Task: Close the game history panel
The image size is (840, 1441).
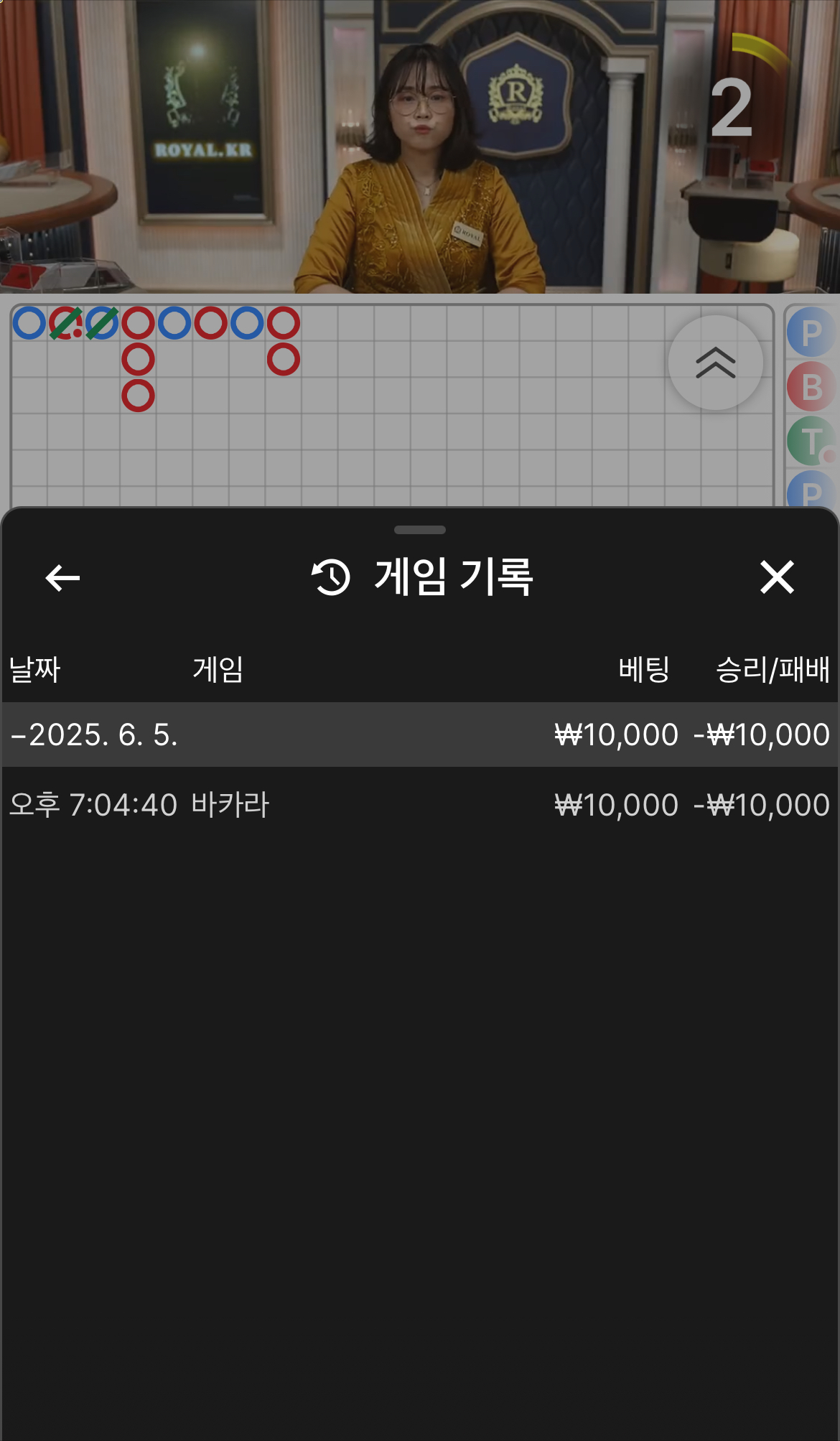Action: 777,577
